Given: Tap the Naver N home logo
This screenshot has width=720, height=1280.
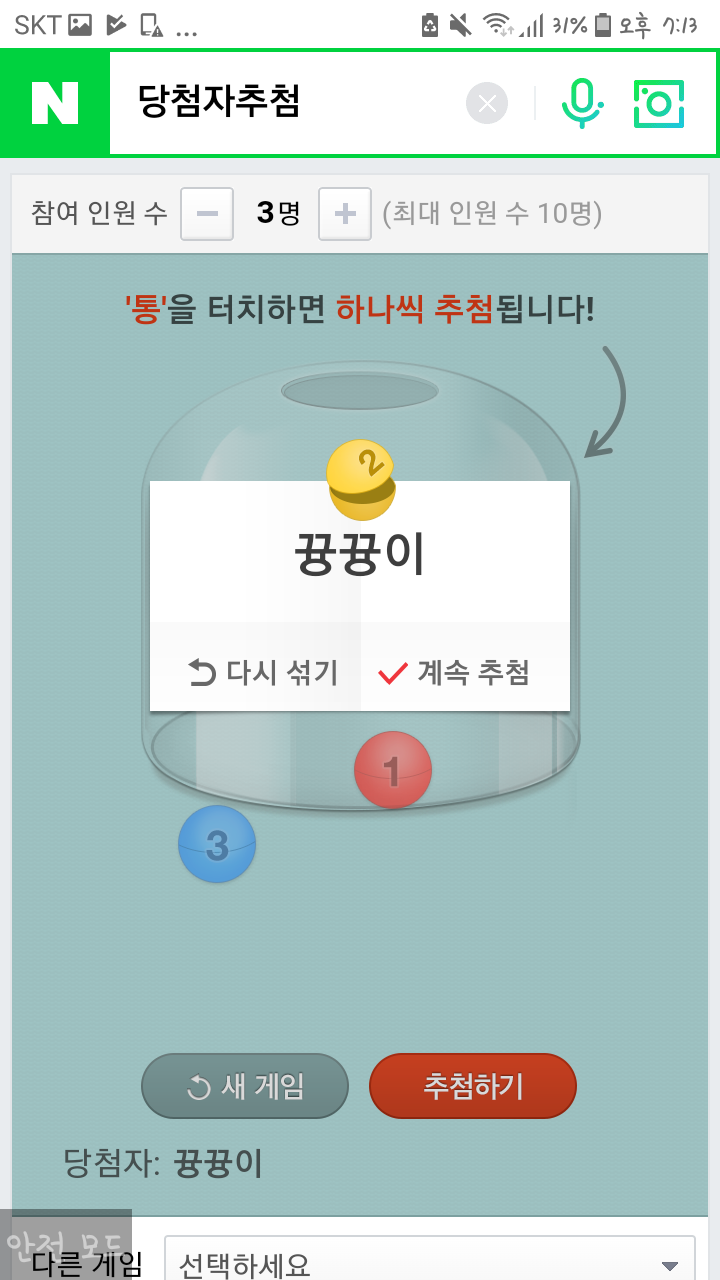Looking at the screenshot, I should (55, 103).
